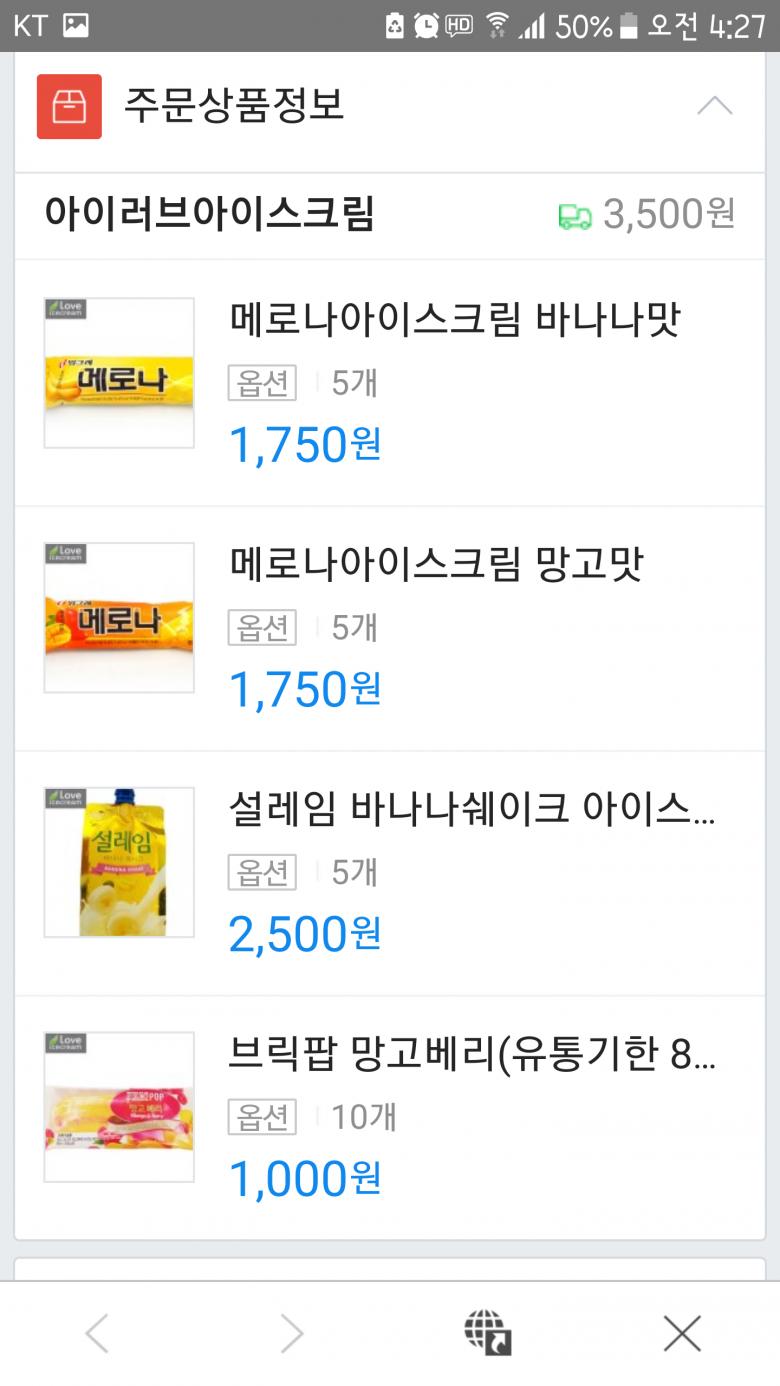Open page in external browser
The image size is (780, 1386).
487,1333
